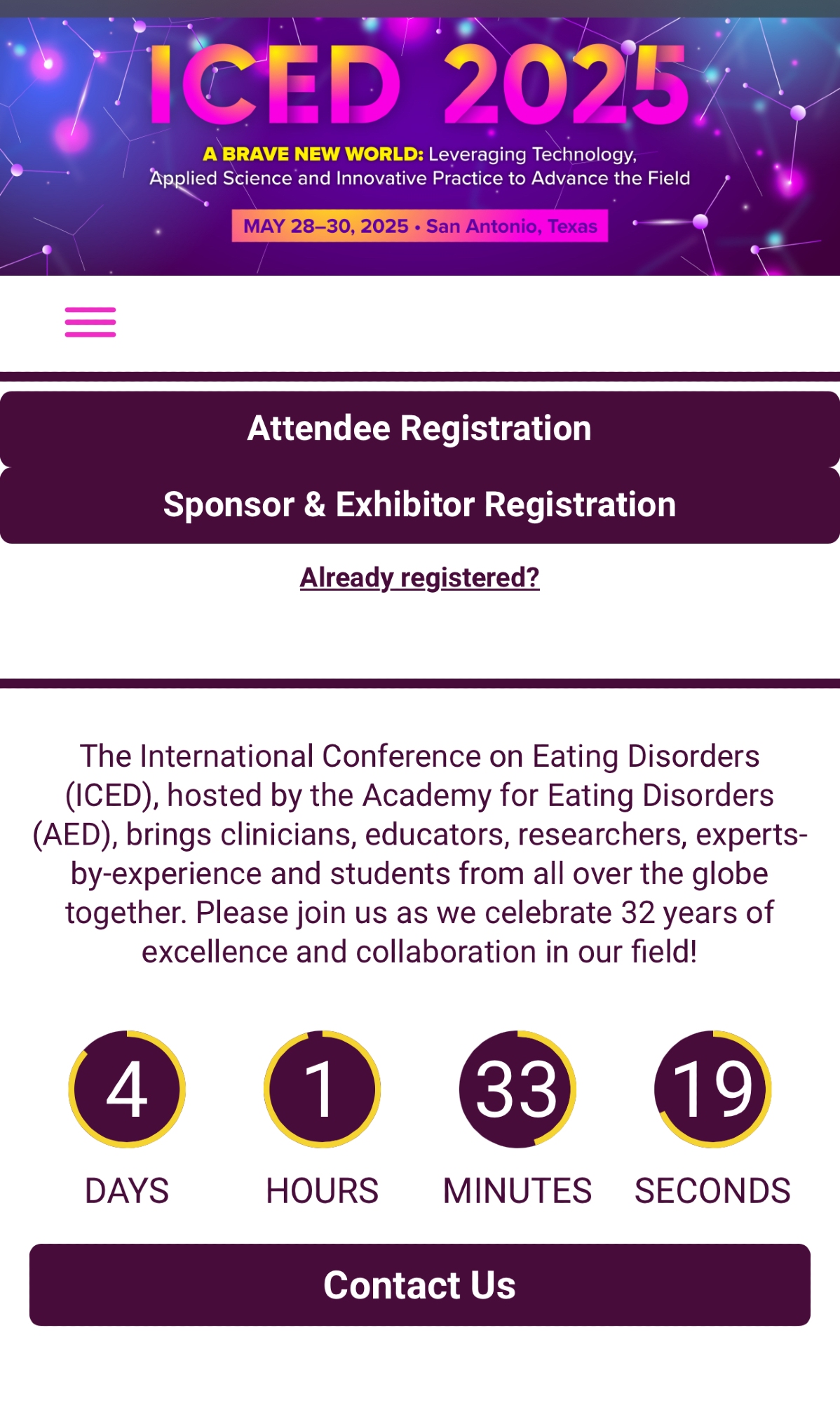Image resolution: width=840 pixels, height=1403 pixels.
Task: Follow the Already registered? link
Action: pos(419,577)
